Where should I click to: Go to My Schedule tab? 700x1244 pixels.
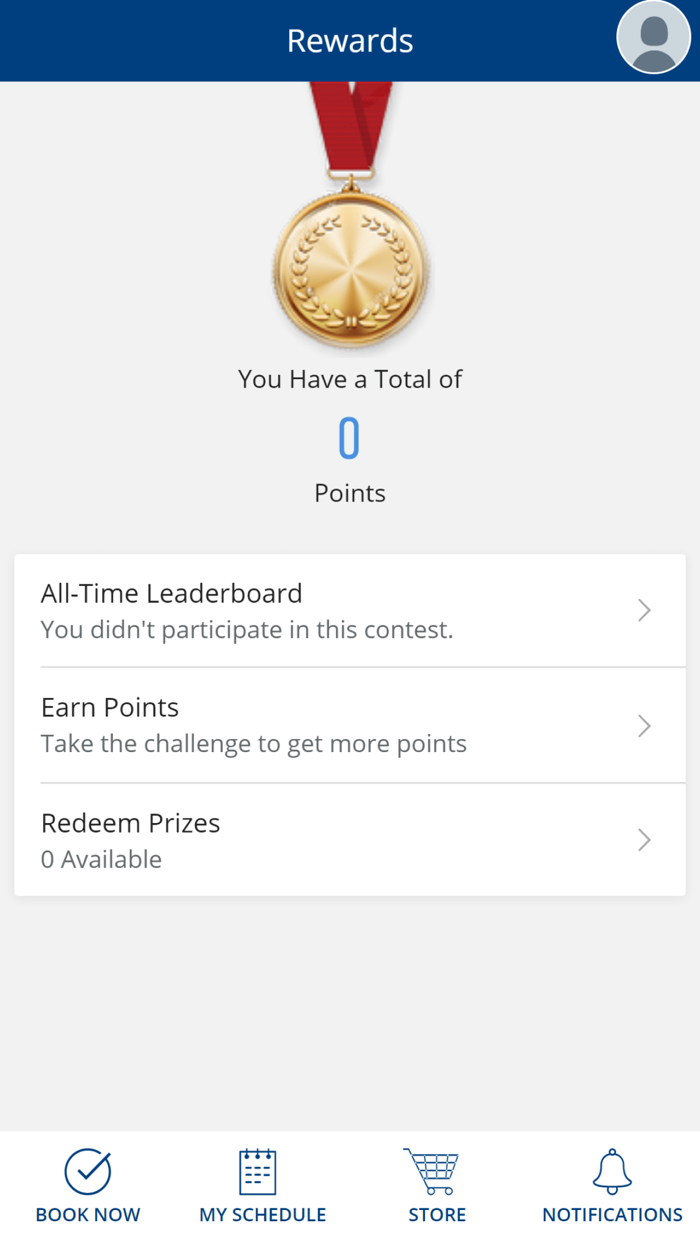click(262, 1187)
